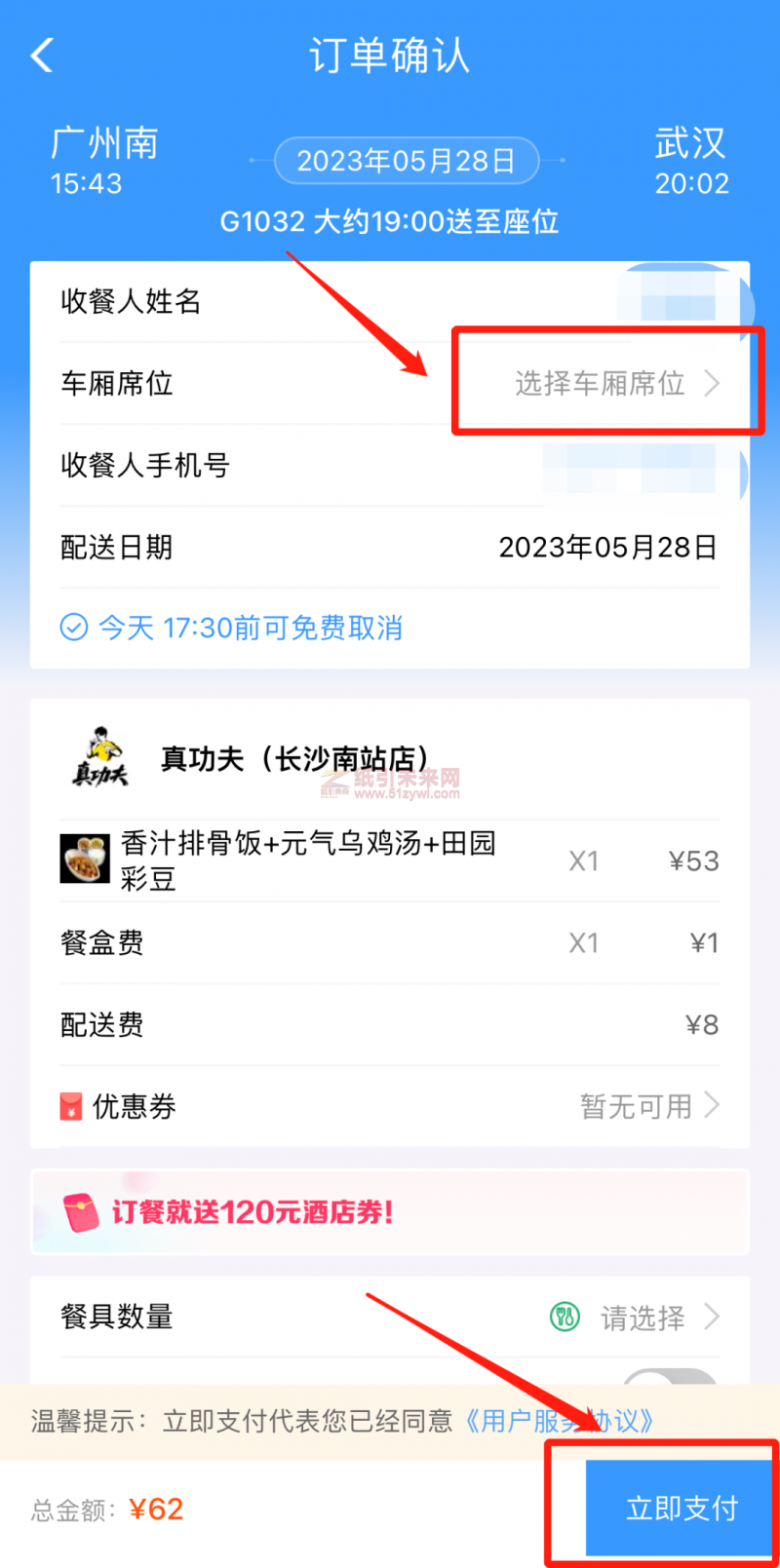Tap 立即支付 to pay now
This screenshot has width=780, height=1568.
click(681, 1508)
